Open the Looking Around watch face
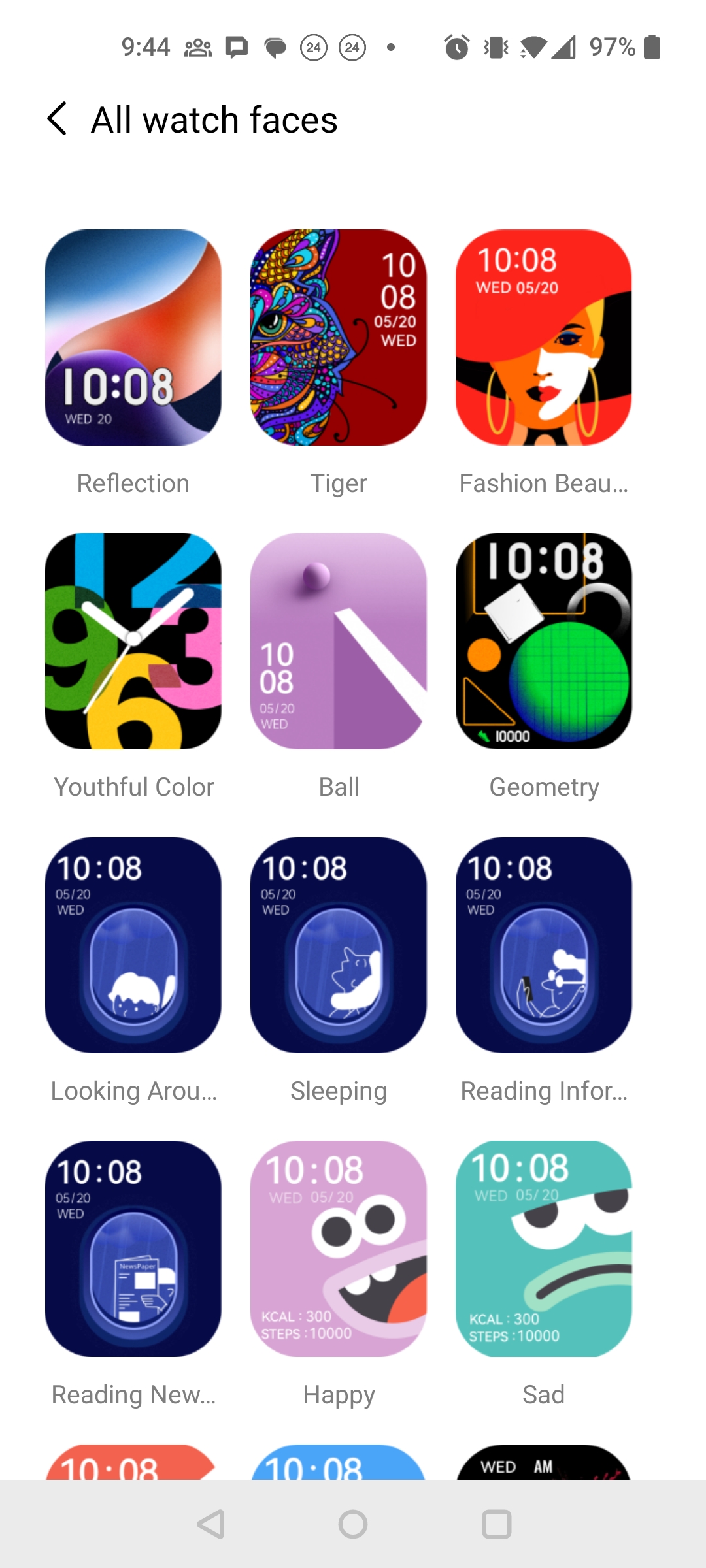Viewport: 706px width, 1568px height. pos(133,945)
